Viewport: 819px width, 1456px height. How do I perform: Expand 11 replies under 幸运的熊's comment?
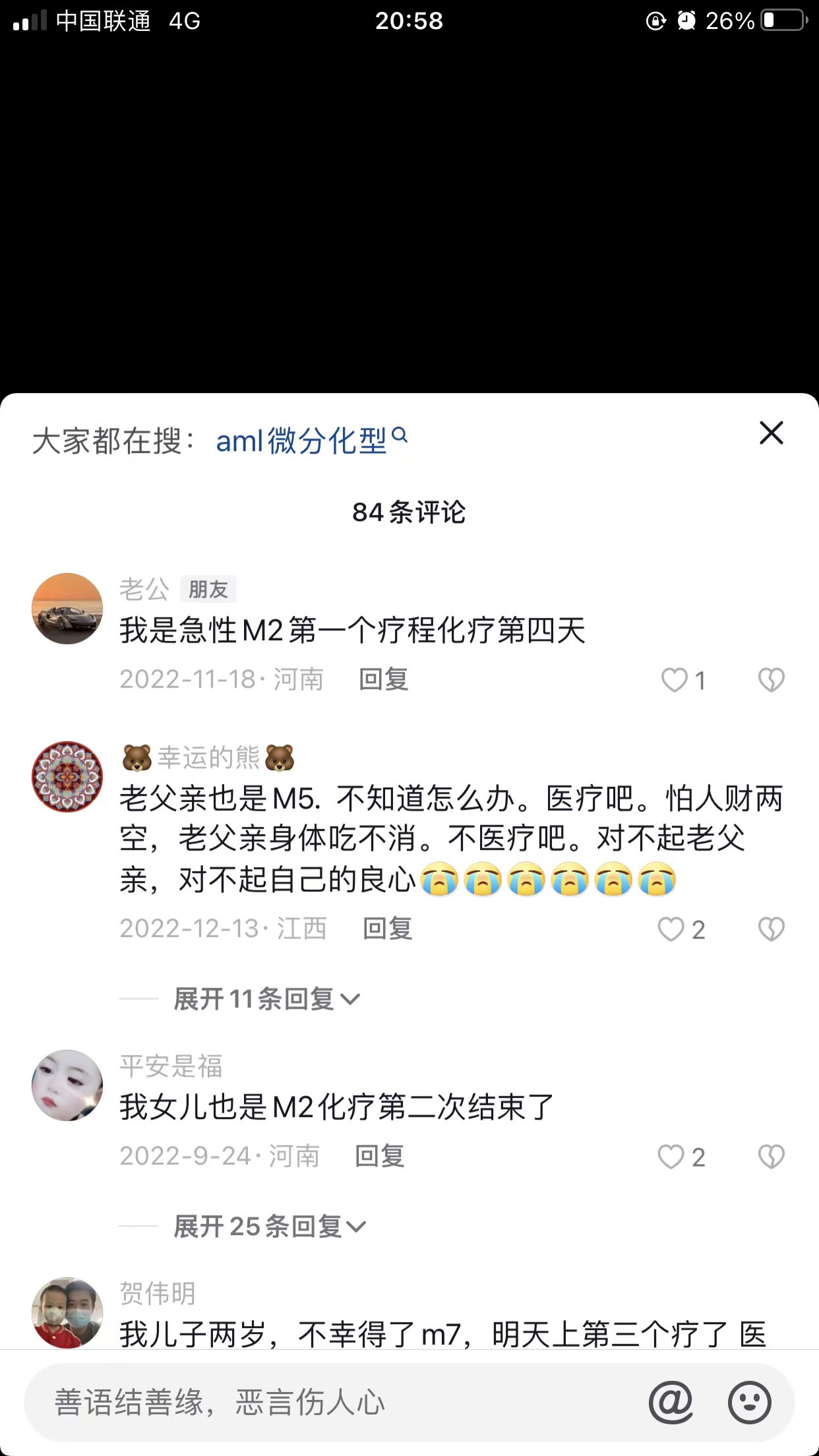(266, 999)
